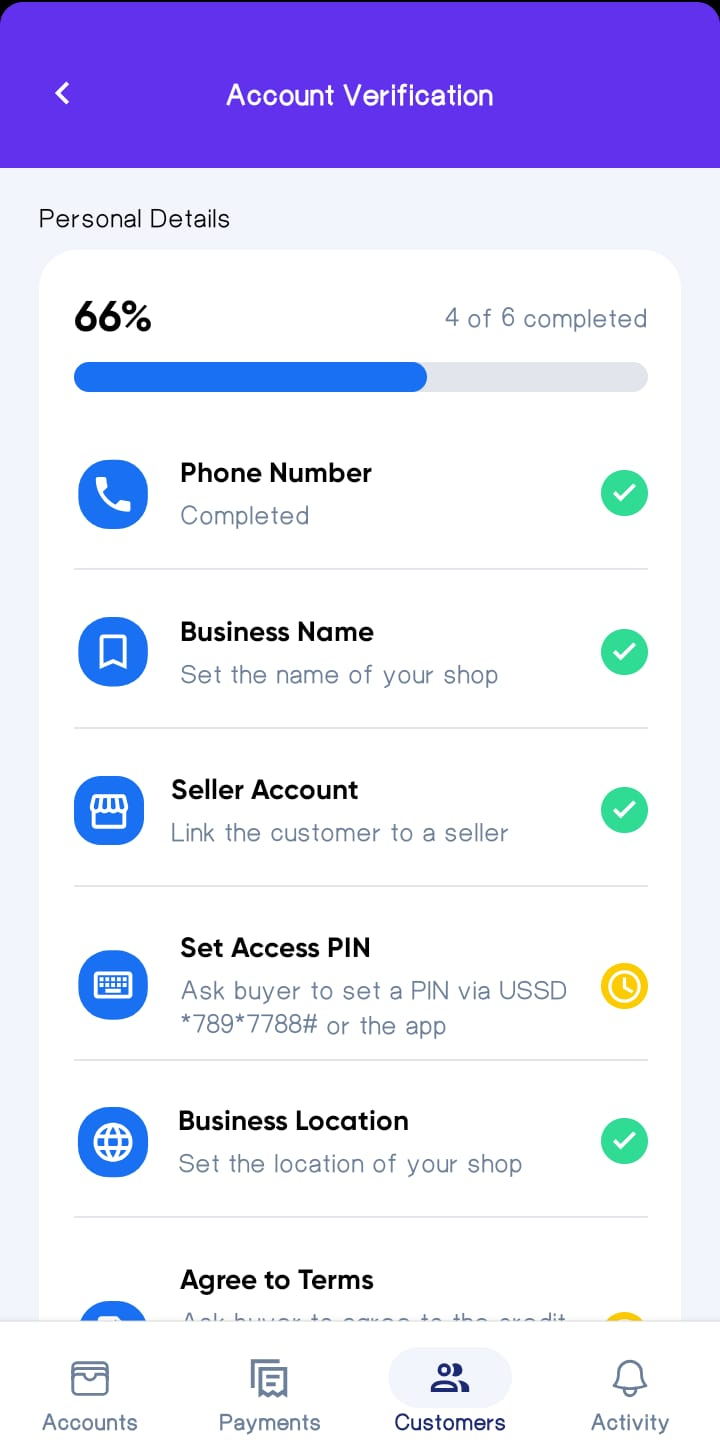720x1447 pixels.
Task: Click the Payments receipts icon
Action: pos(269,1377)
